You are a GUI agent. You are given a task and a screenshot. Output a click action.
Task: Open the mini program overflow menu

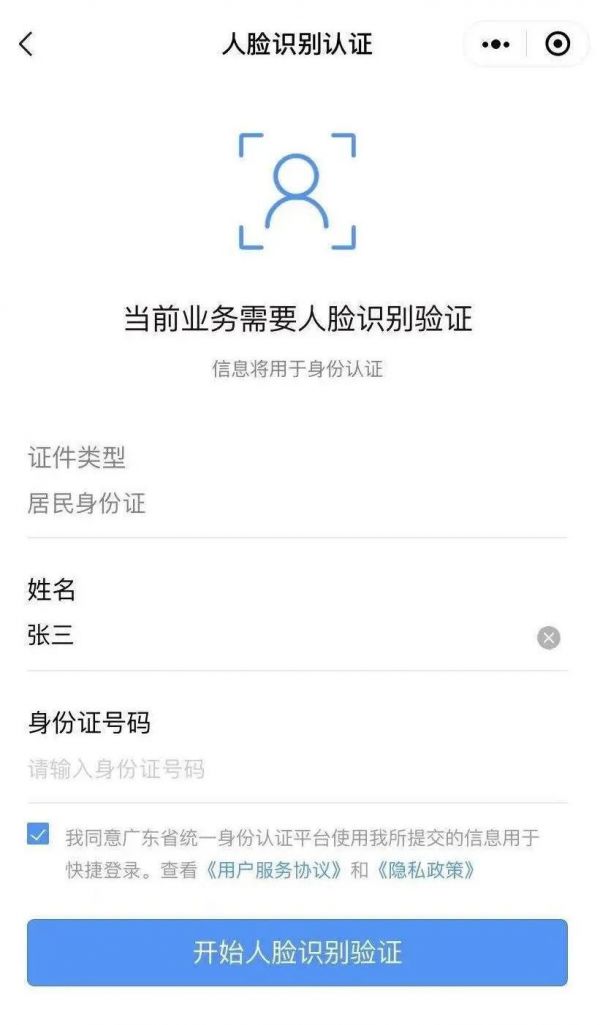click(496, 44)
